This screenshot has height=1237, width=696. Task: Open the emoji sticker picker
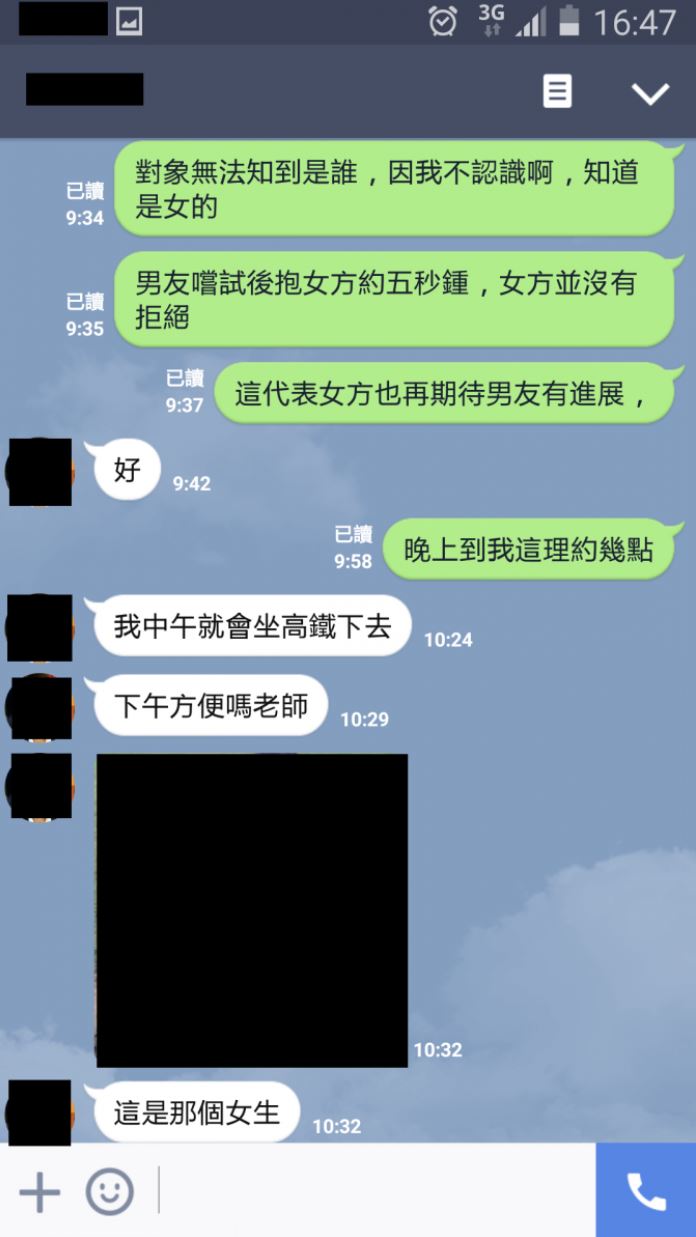point(109,1192)
